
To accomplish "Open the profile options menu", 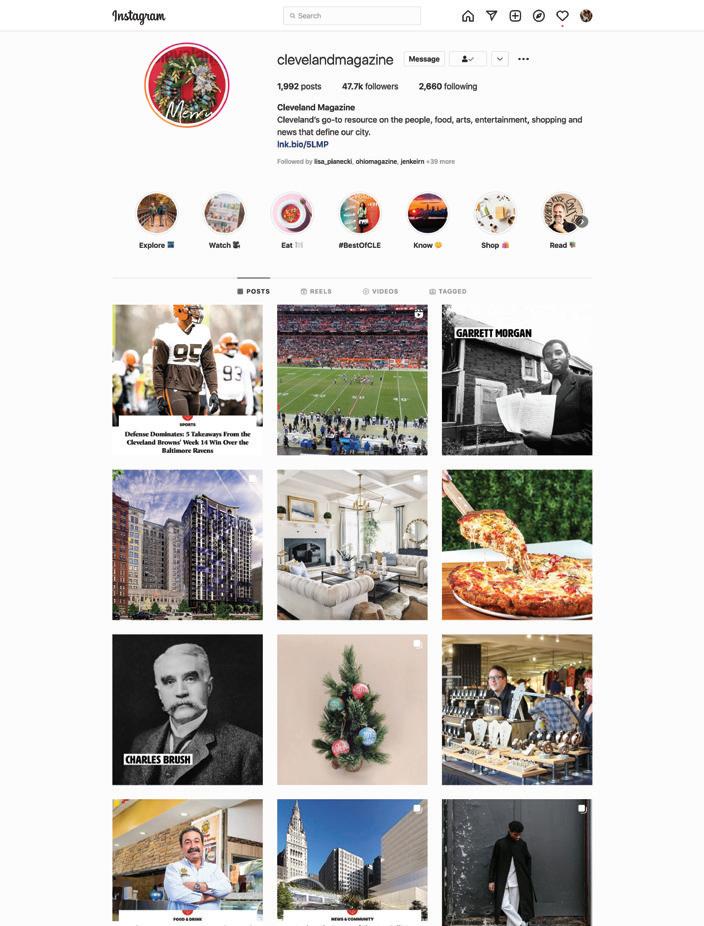I will coord(523,59).
